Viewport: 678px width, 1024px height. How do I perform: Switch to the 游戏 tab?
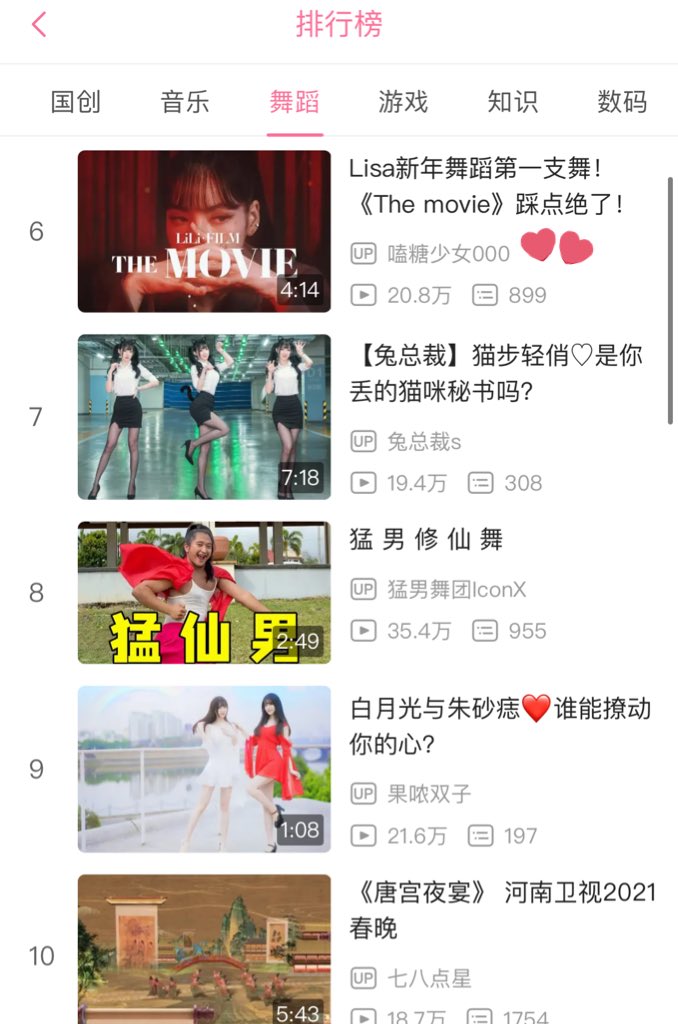[x=403, y=101]
